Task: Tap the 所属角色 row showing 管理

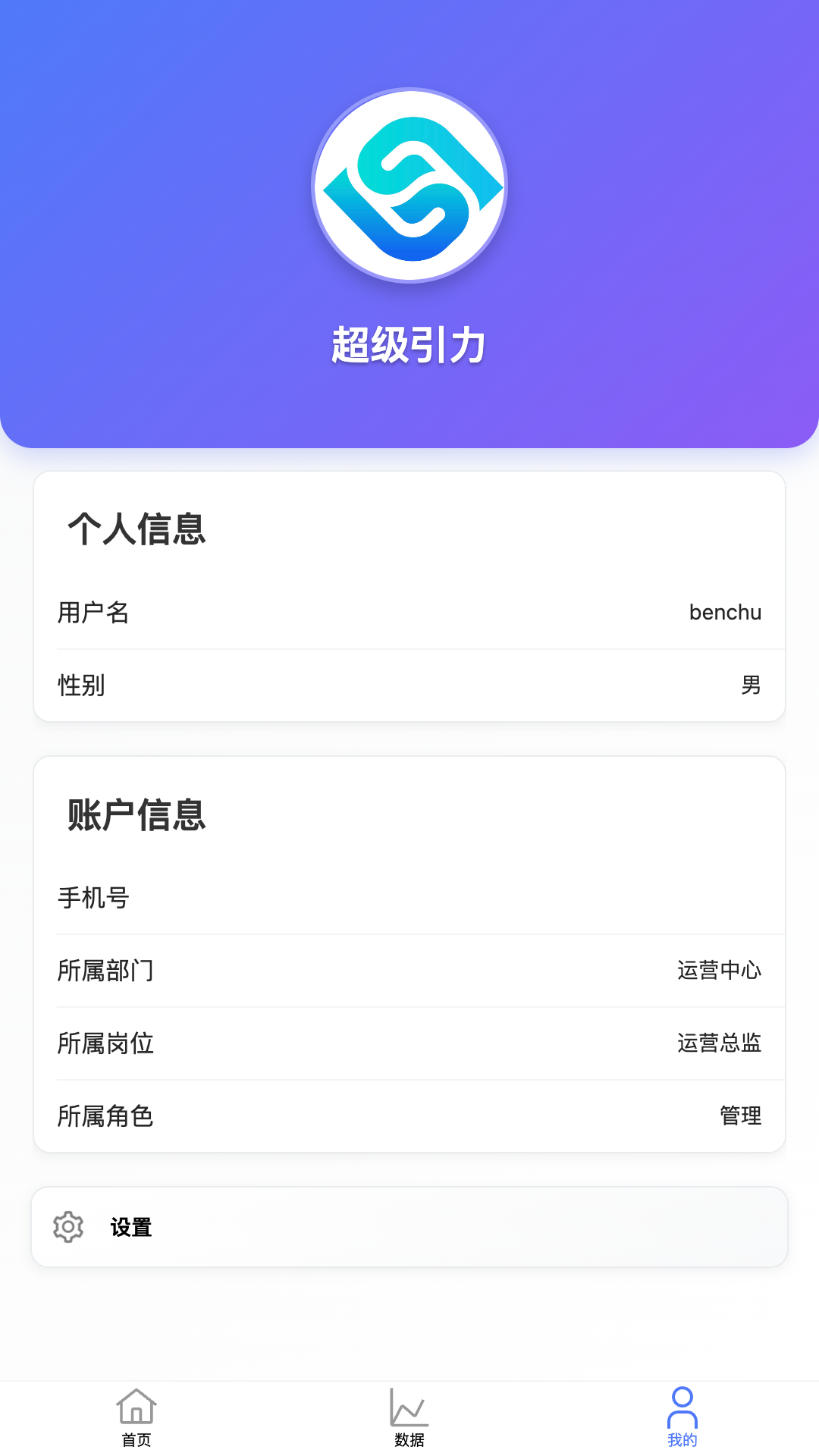Action: click(x=409, y=1116)
